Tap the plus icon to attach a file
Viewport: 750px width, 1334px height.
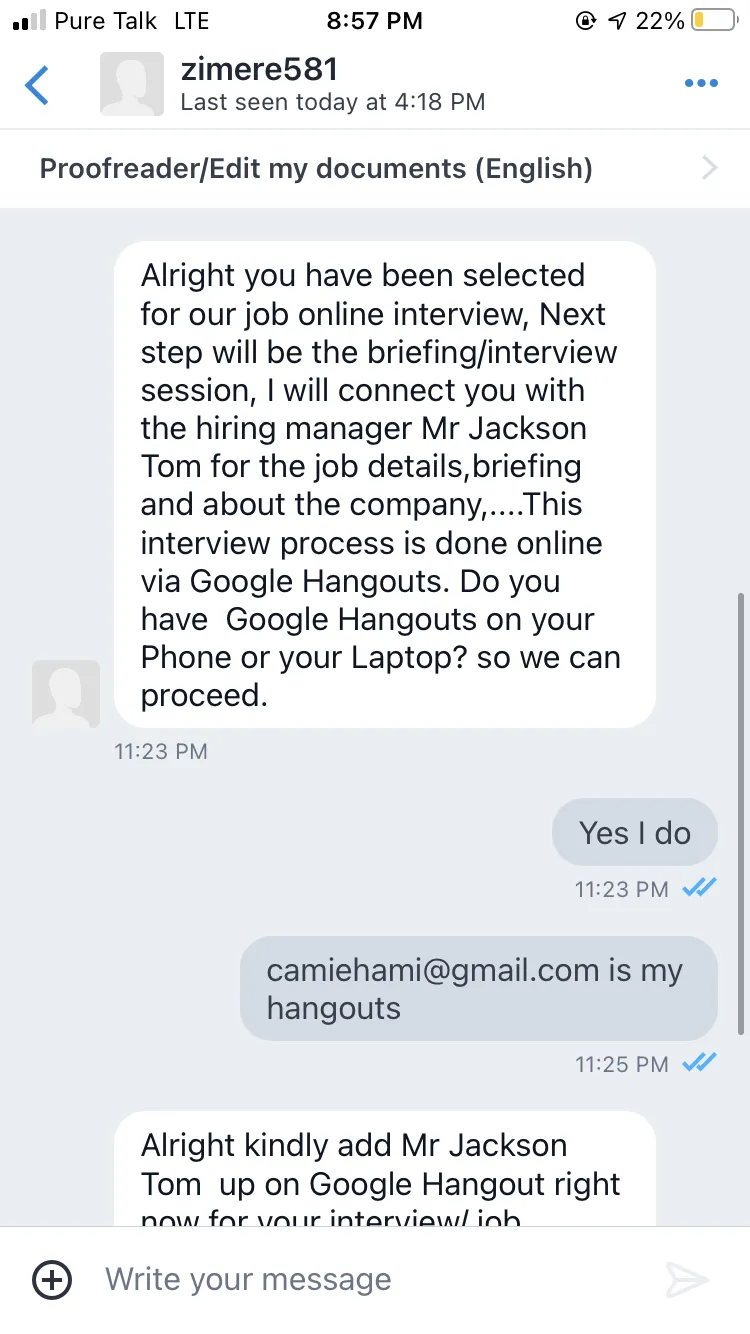tap(52, 1279)
